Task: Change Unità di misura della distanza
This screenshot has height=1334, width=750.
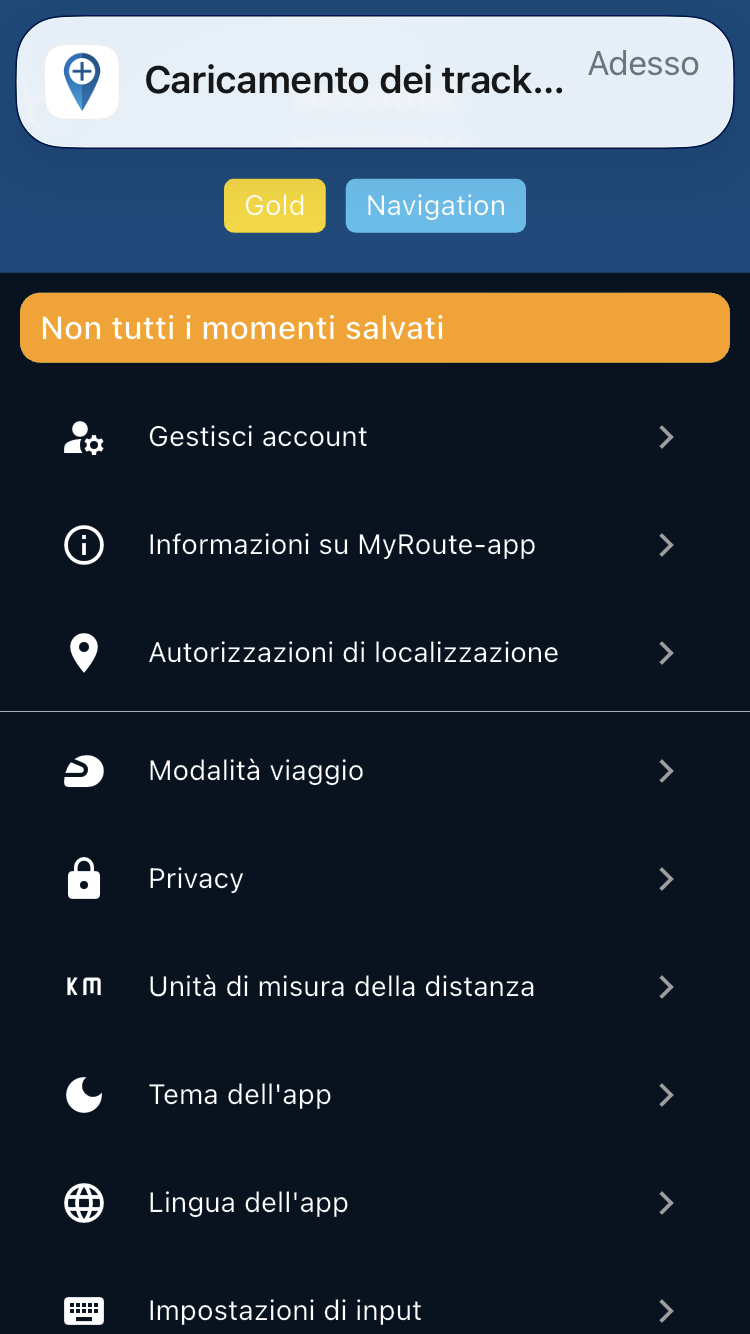Action: point(375,987)
